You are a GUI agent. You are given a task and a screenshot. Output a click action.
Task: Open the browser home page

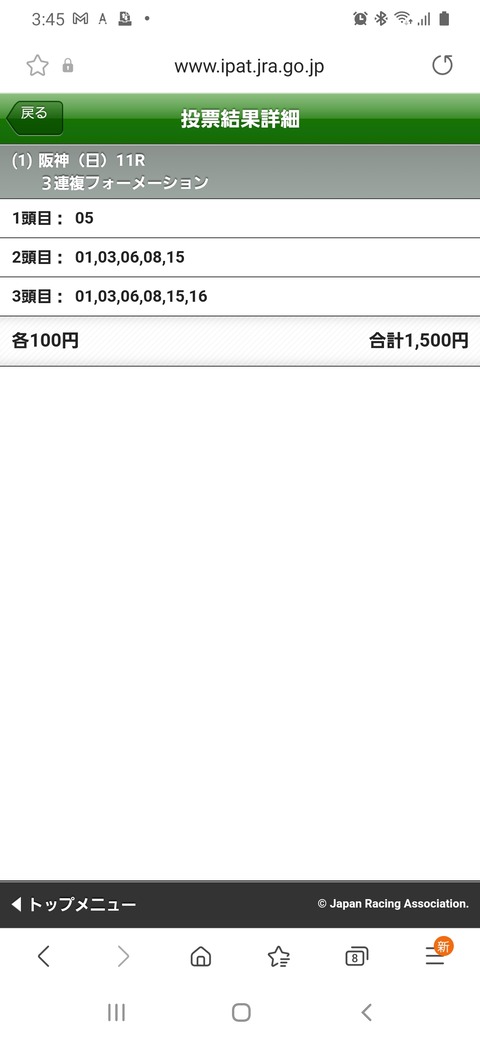tap(200, 956)
